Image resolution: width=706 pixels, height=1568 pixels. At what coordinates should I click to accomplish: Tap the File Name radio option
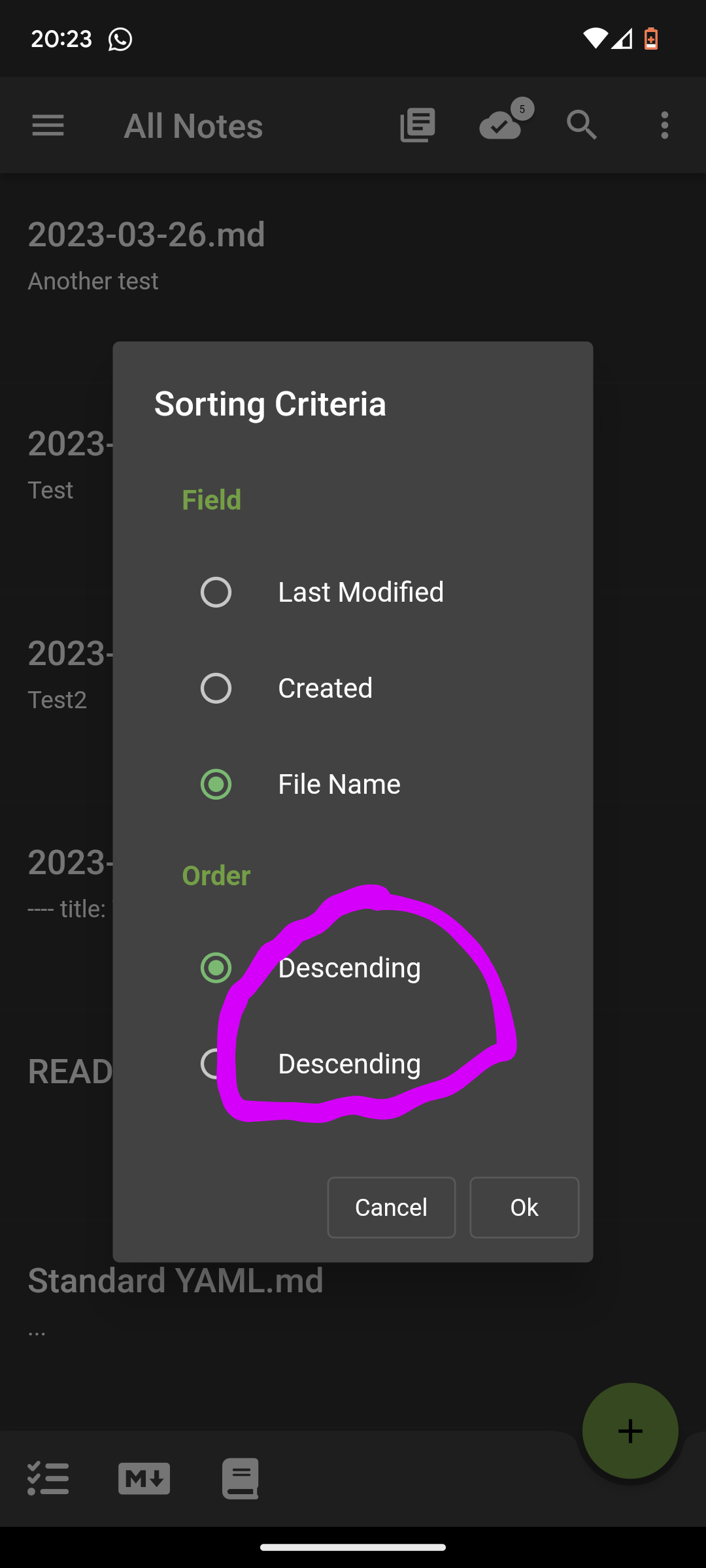tap(352, 784)
